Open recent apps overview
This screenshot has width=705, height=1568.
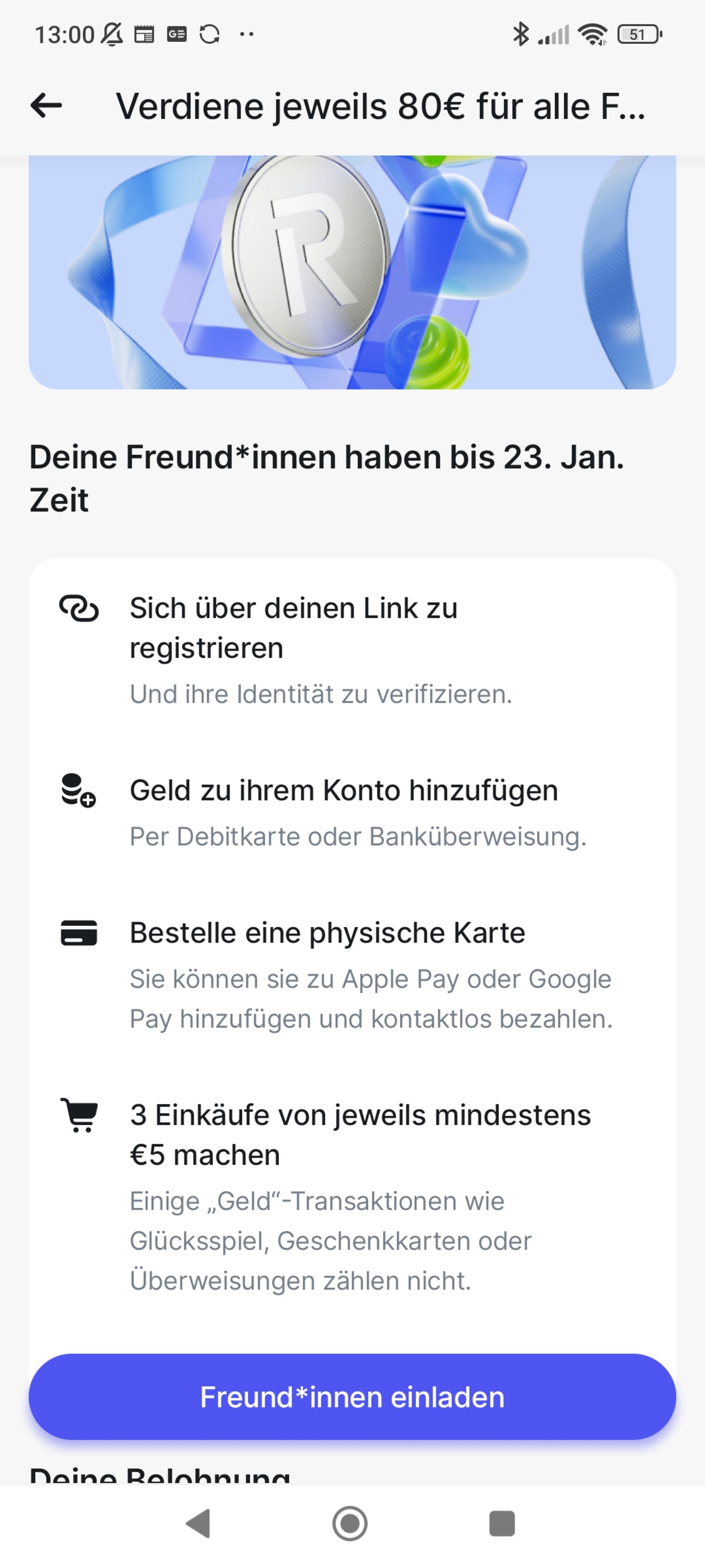point(502,1524)
